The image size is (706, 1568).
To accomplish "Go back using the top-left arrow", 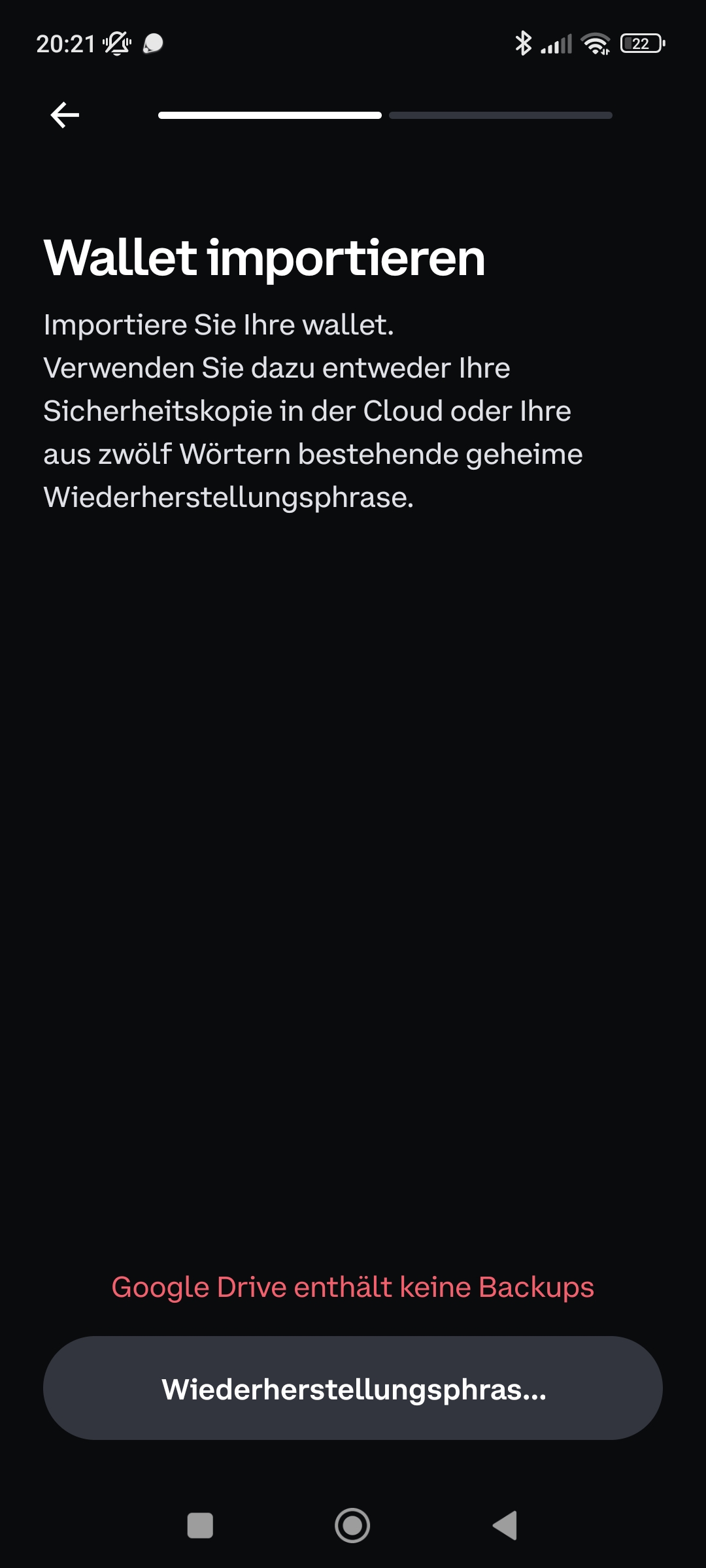I will coord(65,115).
